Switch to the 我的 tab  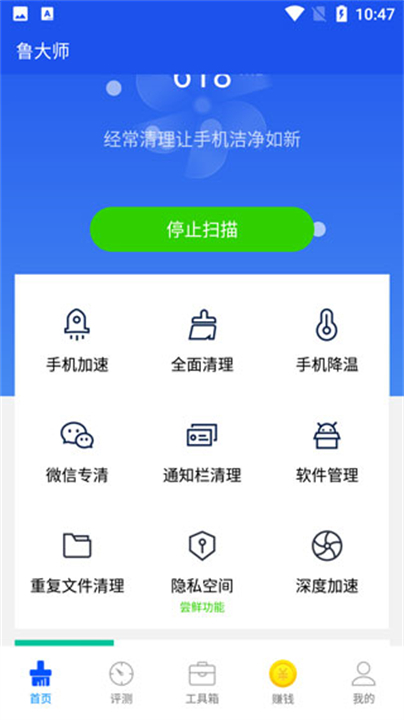click(x=364, y=683)
